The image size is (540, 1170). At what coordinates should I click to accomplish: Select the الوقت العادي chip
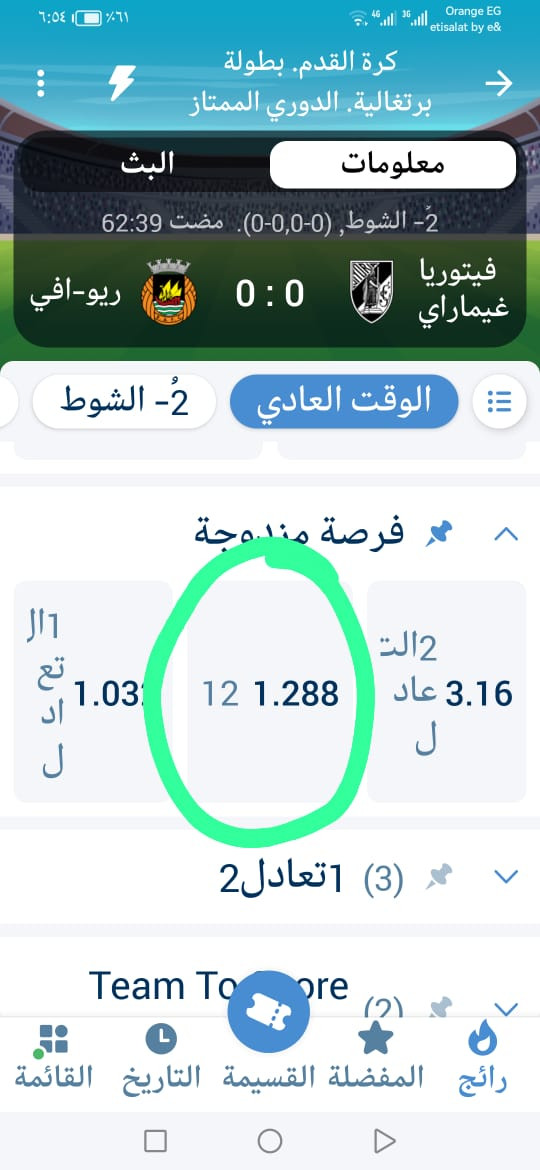pyautogui.click(x=344, y=401)
